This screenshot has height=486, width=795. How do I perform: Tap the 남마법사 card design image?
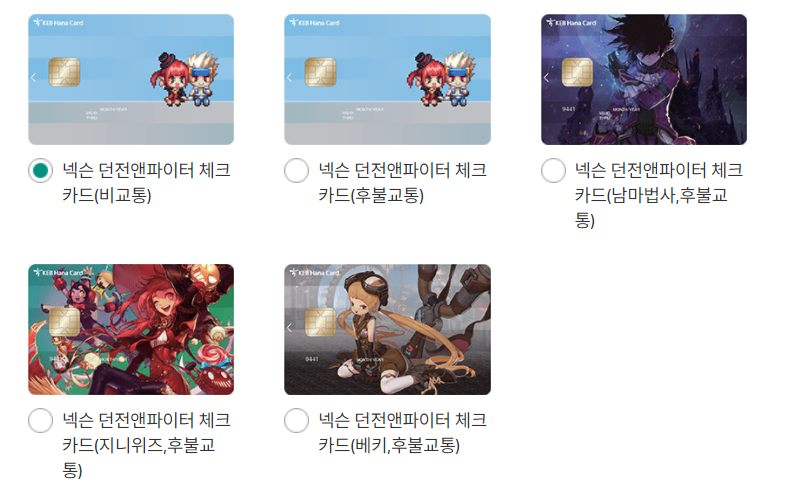[x=643, y=80]
